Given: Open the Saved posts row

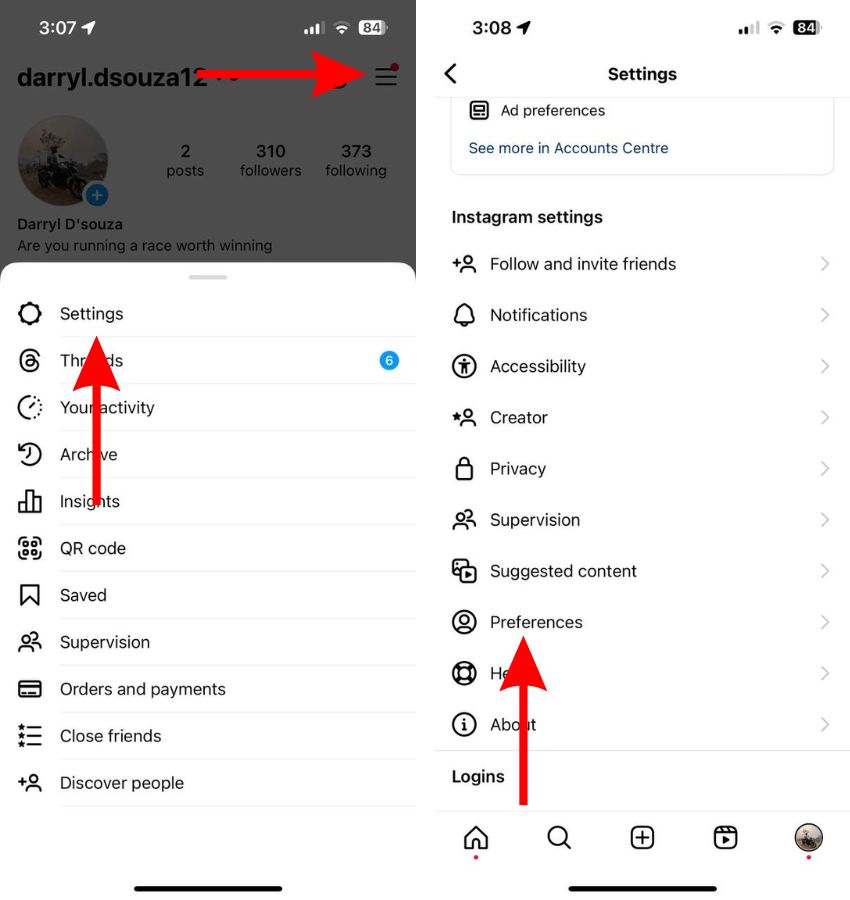Looking at the screenshot, I should coord(82,596).
